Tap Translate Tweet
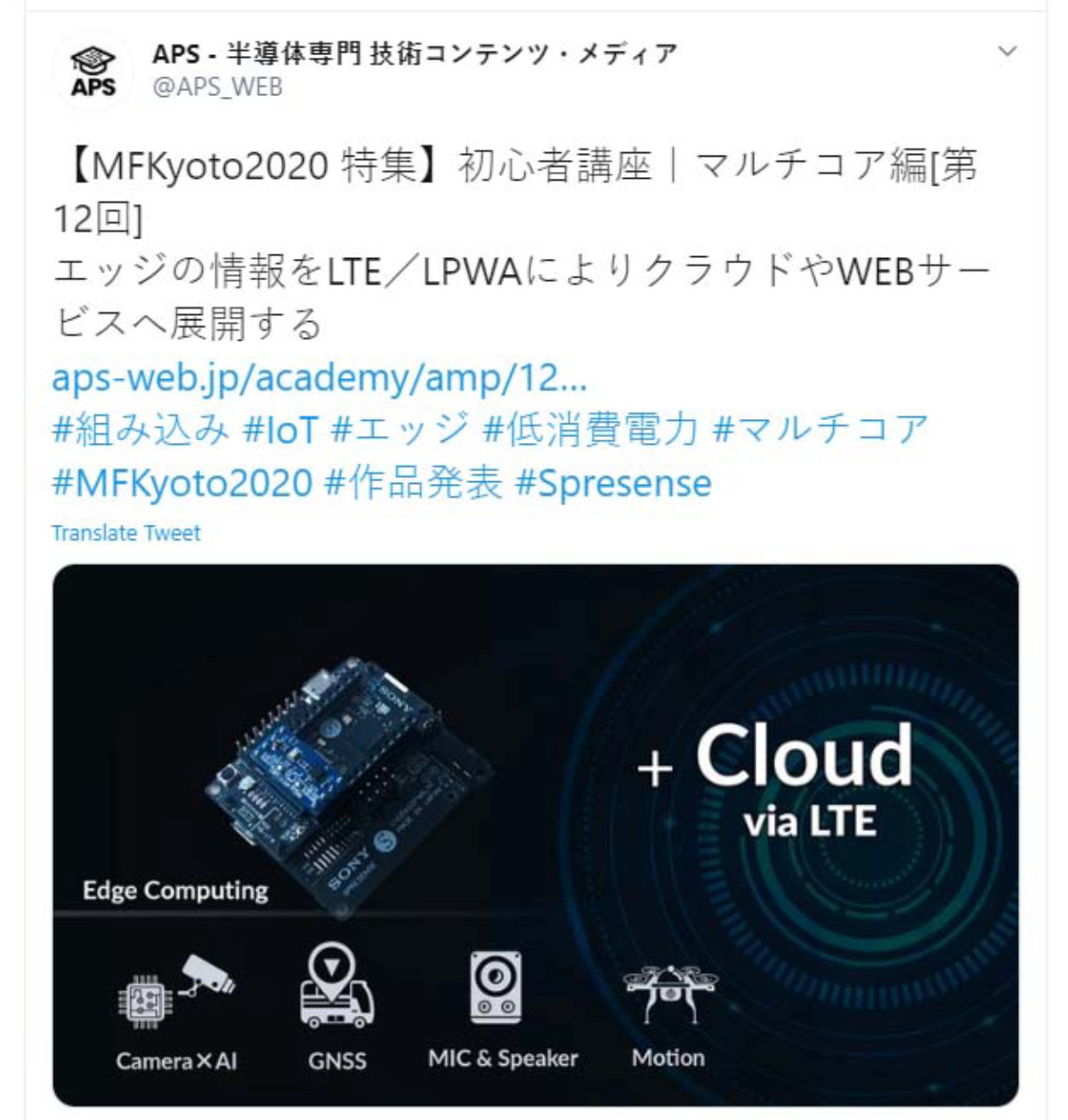1068x1120 pixels. pyautogui.click(x=125, y=533)
